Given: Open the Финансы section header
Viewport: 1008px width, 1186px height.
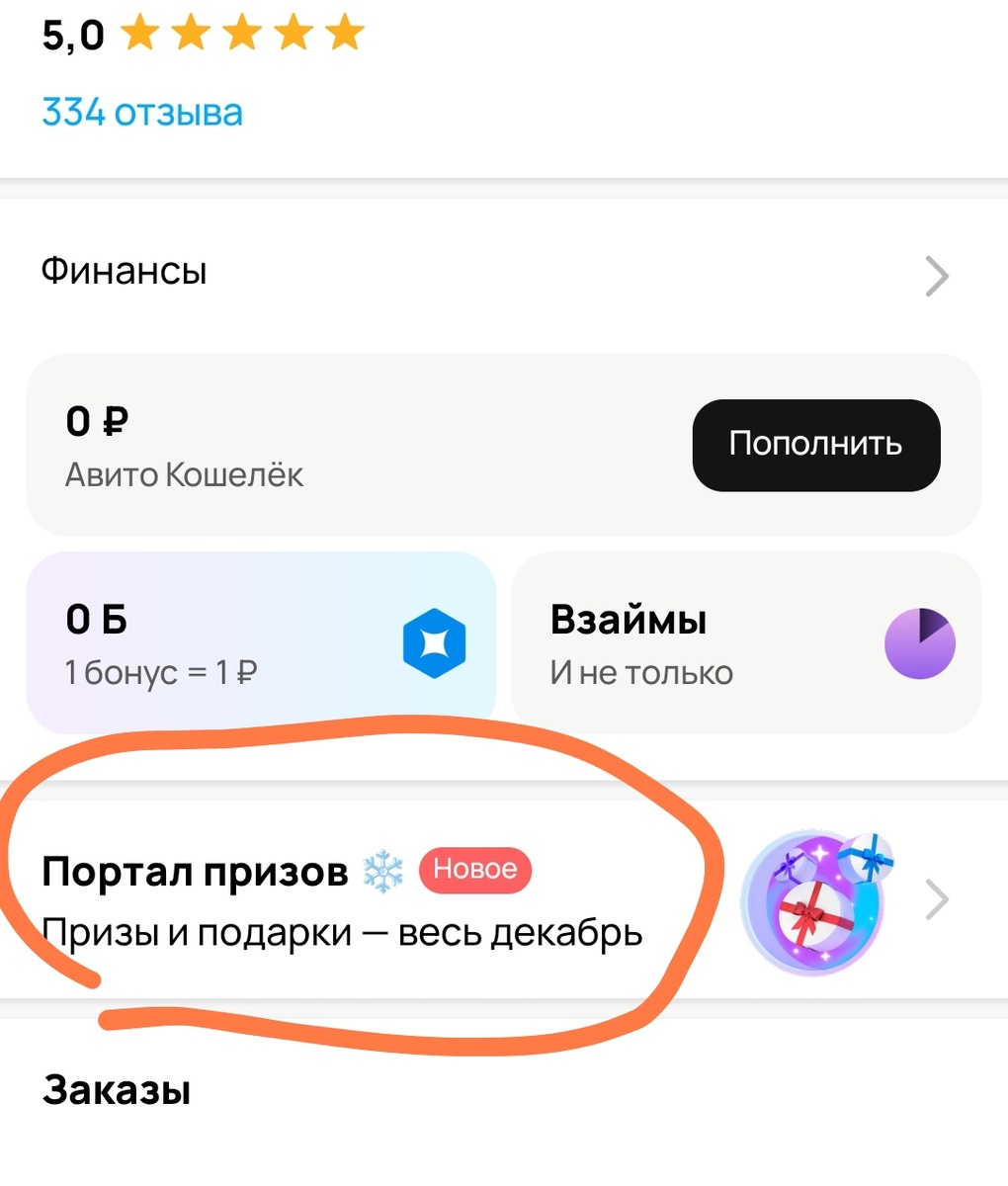Looking at the screenshot, I should coord(124,271).
